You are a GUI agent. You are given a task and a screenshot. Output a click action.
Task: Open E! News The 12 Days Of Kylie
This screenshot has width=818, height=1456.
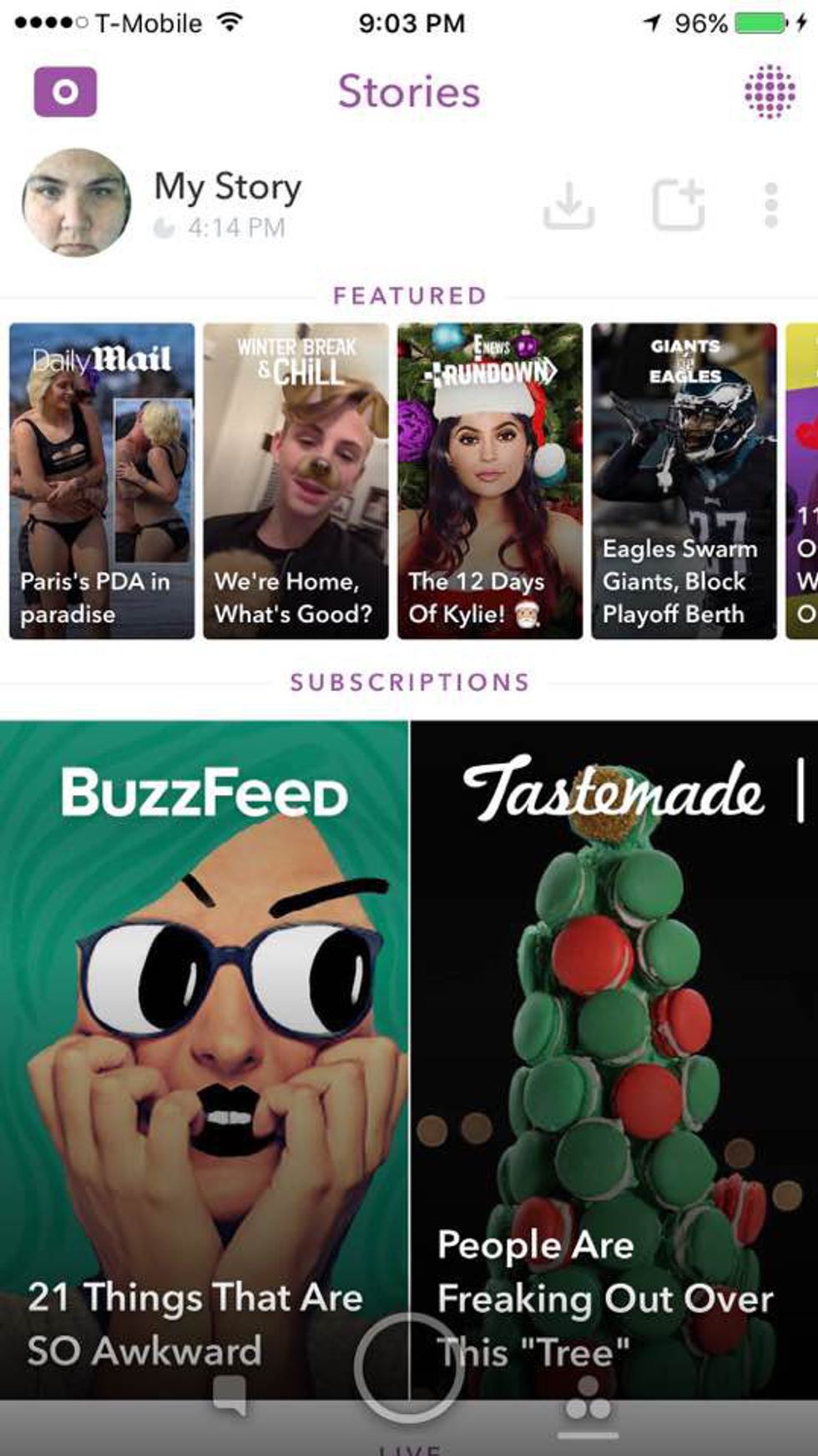pos(490,481)
